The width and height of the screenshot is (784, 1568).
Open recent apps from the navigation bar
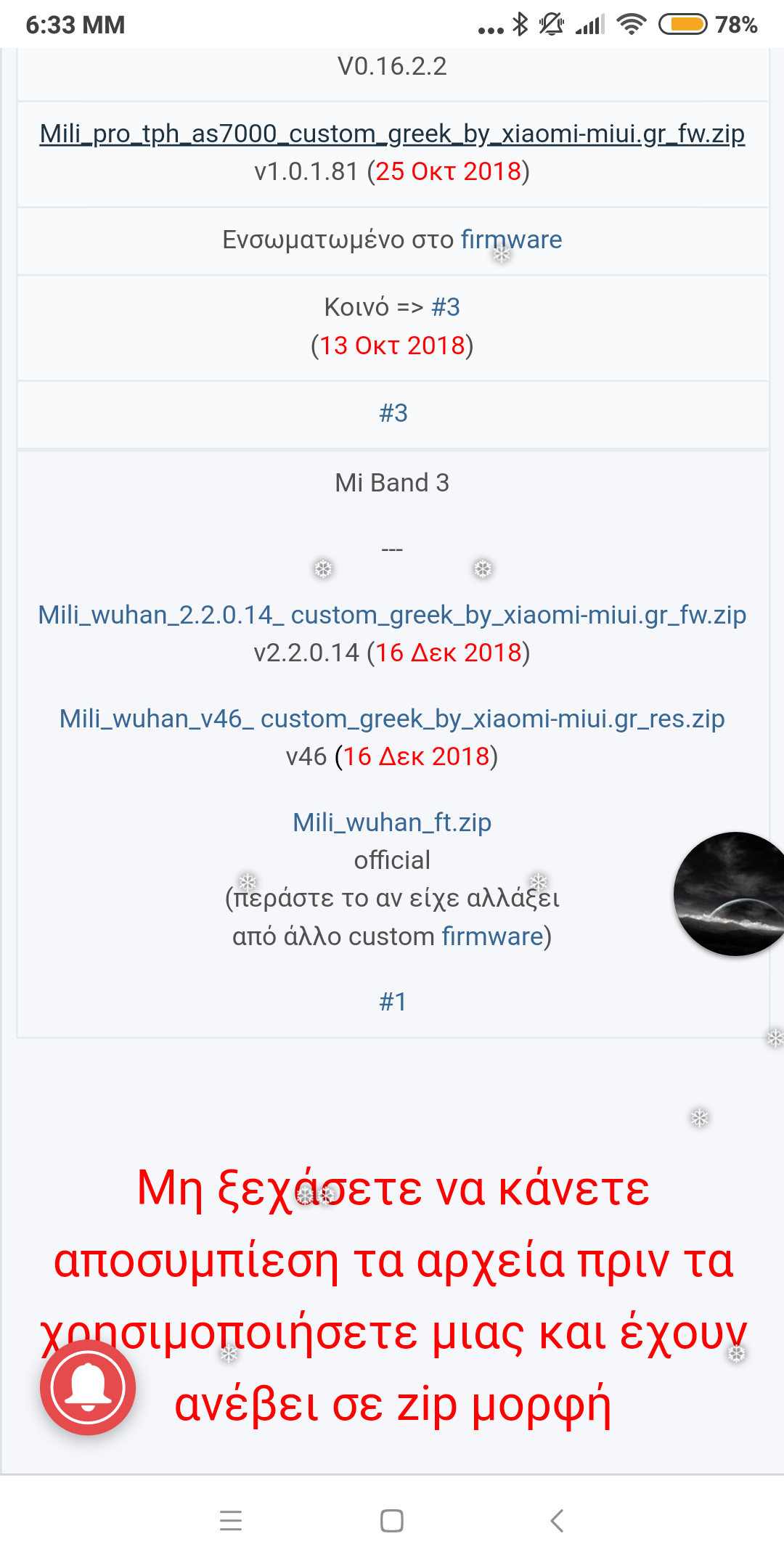point(231,1520)
